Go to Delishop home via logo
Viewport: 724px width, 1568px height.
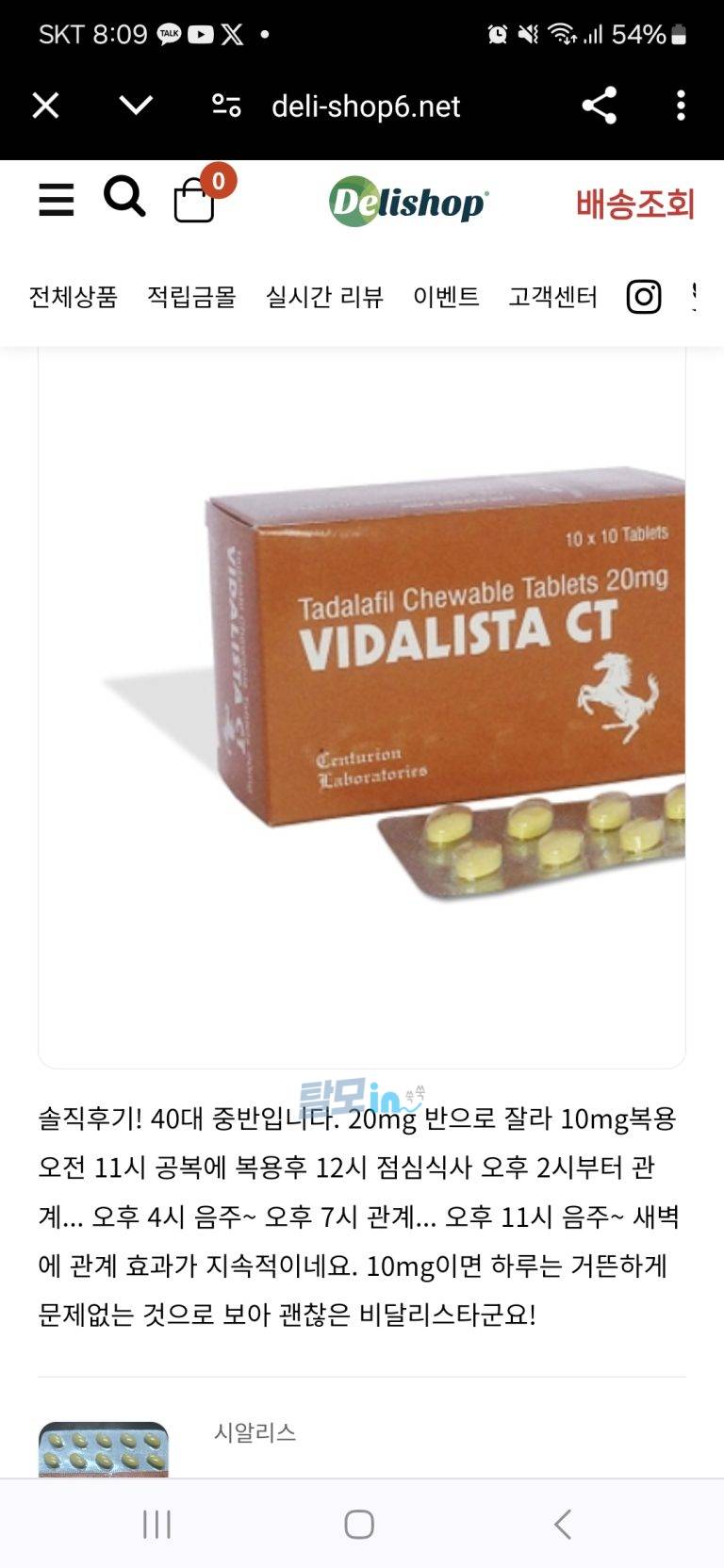408,202
